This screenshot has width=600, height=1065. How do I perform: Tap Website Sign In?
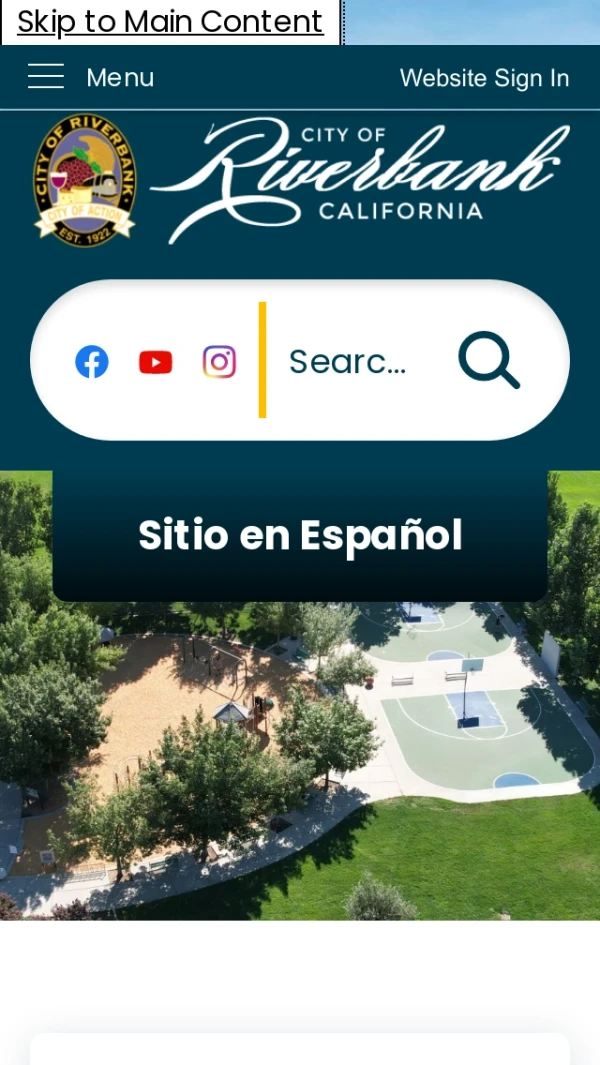coord(484,78)
